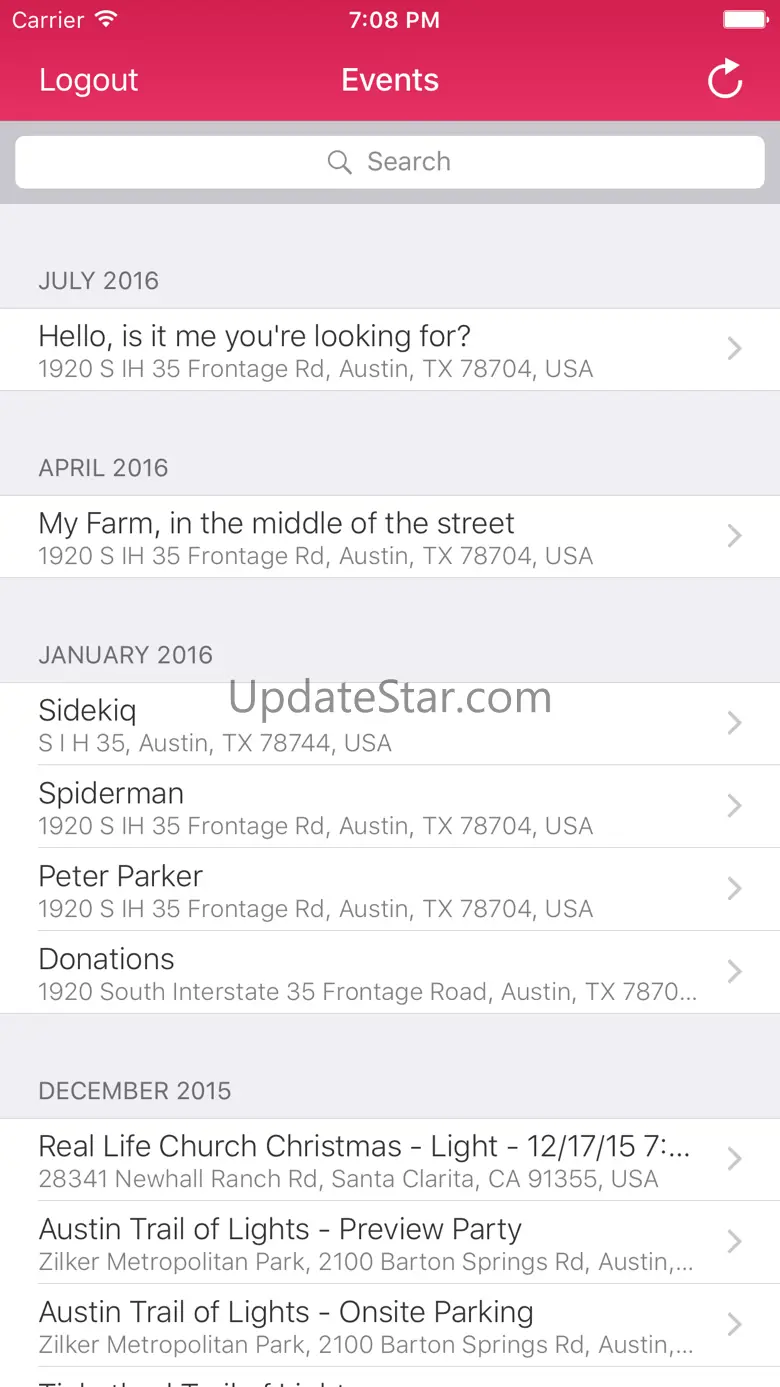Tap the Logout button
The image size is (780, 1387).
pyautogui.click(x=88, y=80)
